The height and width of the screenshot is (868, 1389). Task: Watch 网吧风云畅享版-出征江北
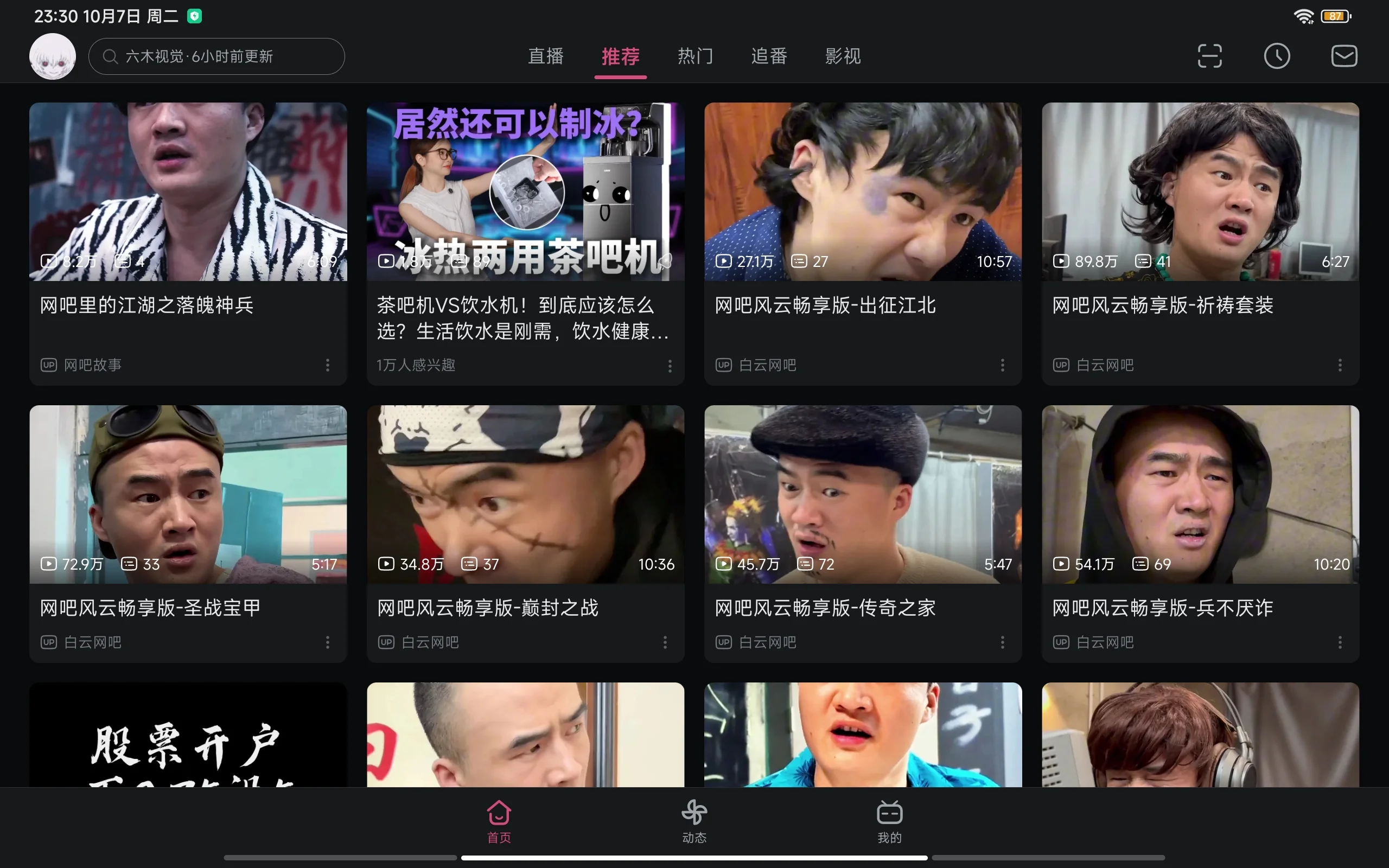pyautogui.click(x=863, y=192)
